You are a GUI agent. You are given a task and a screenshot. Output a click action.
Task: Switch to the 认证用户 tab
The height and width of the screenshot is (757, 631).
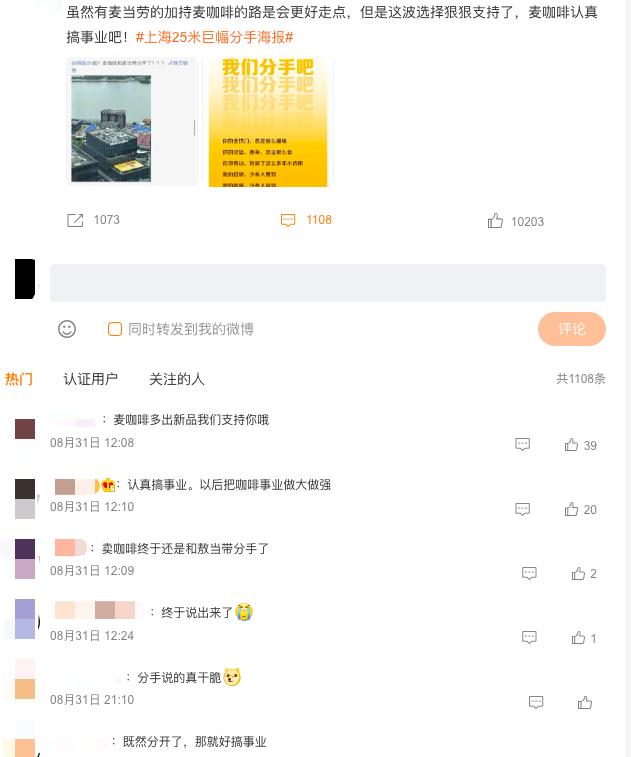coord(90,379)
